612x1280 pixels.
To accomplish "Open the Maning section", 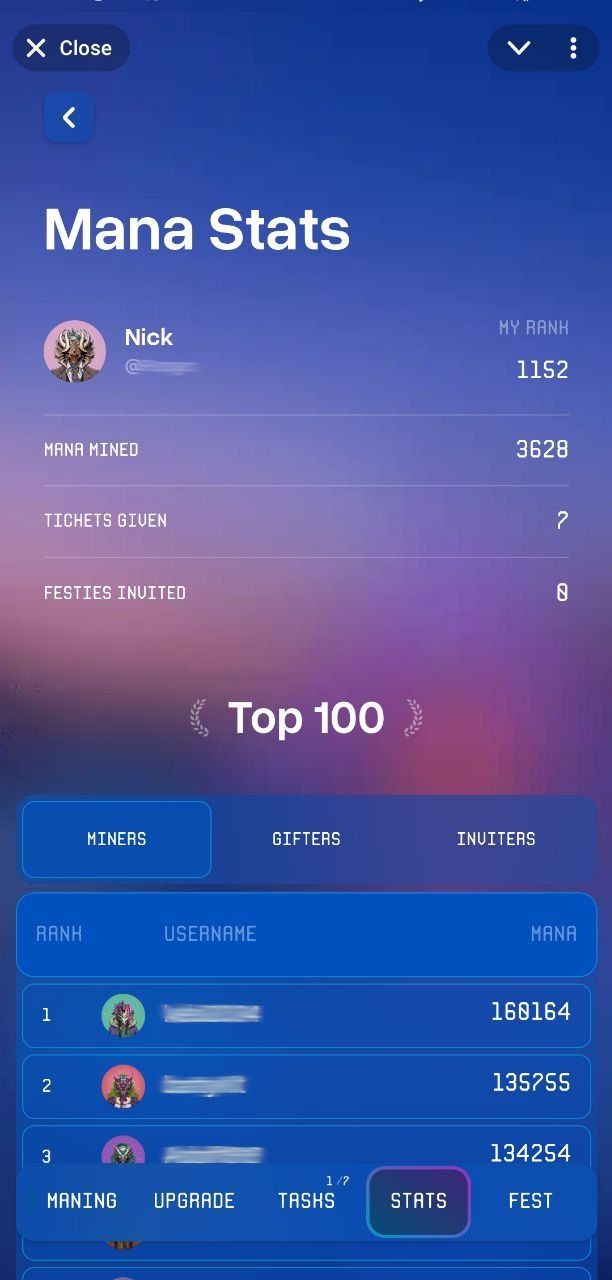I will (82, 1201).
